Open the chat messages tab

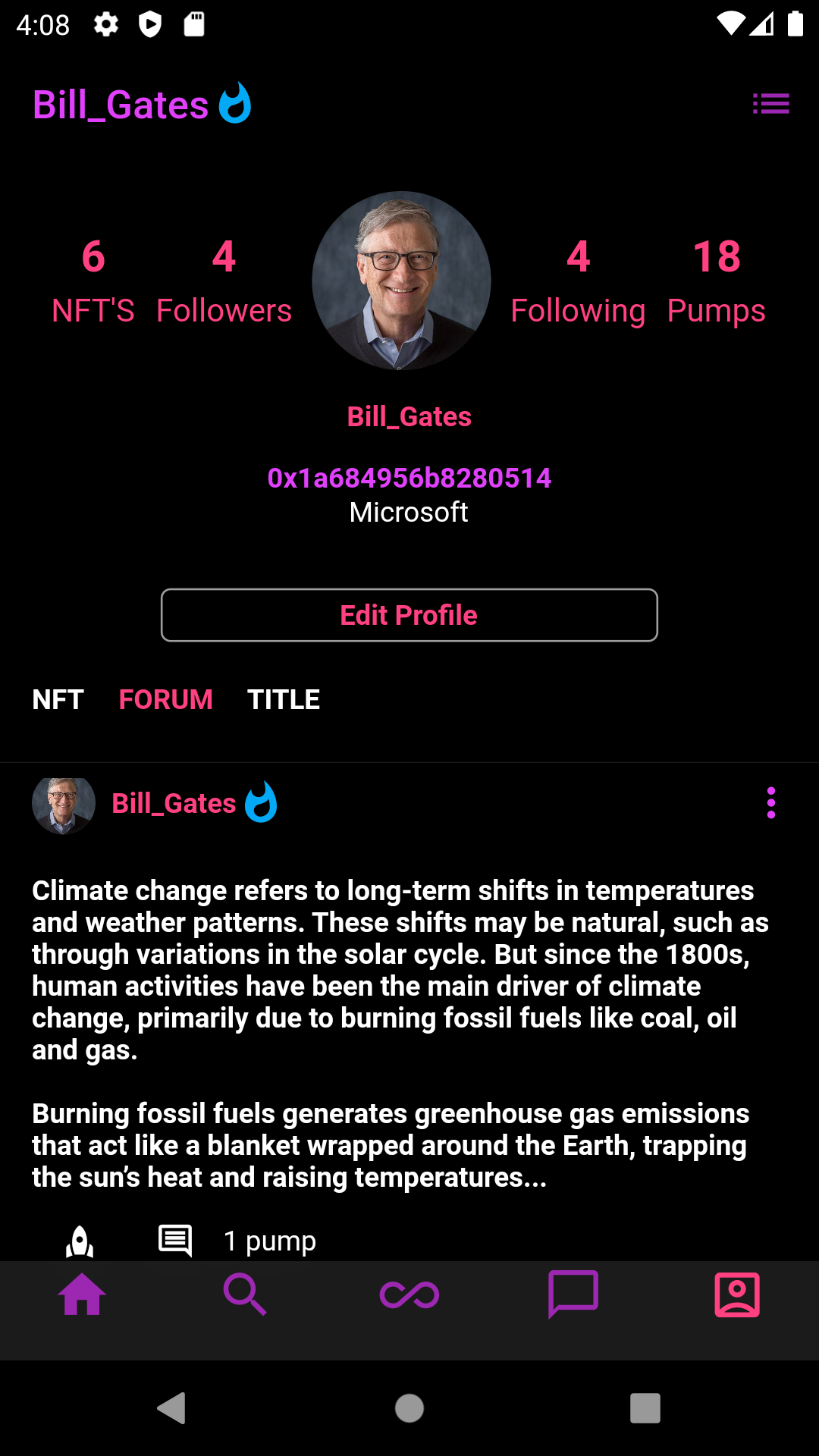[x=573, y=1294]
